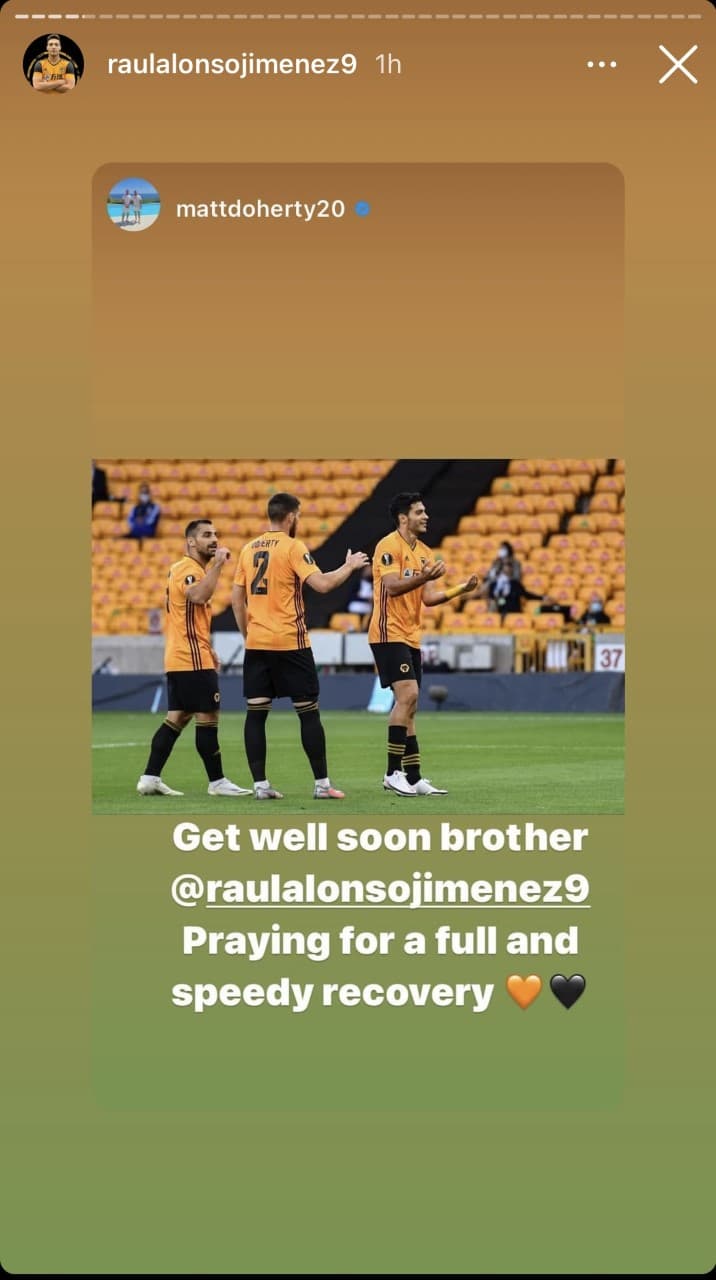Open the reshared mattdoherty20 story

(358, 636)
